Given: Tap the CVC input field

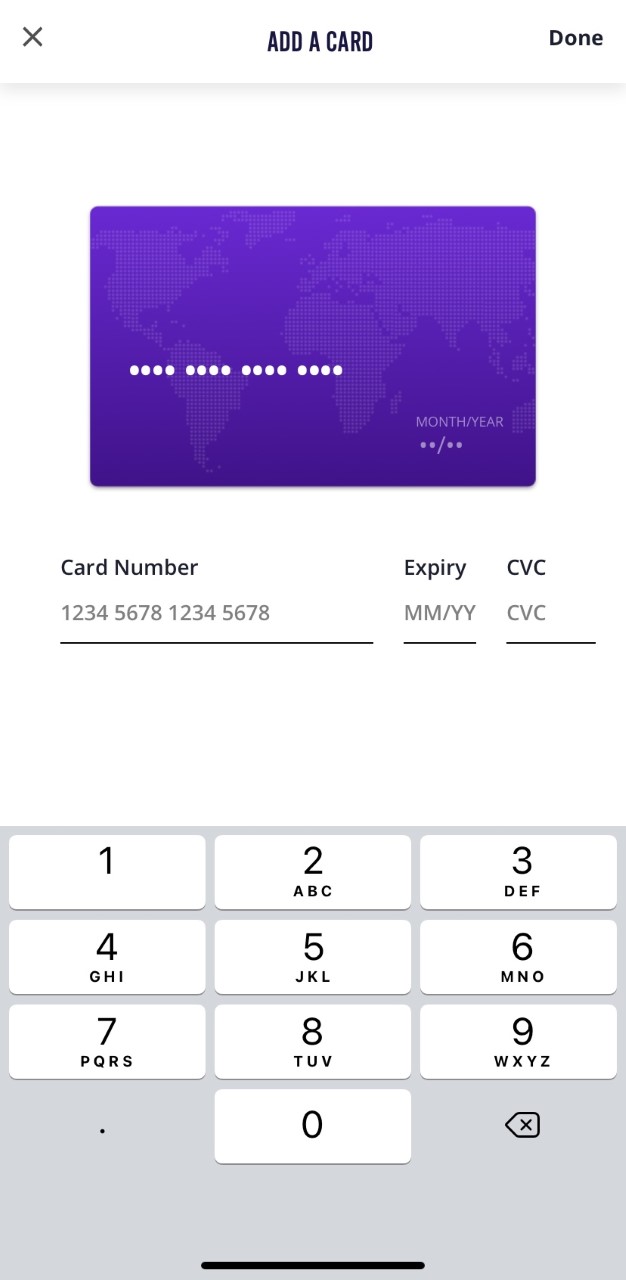Looking at the screenshot, I should click(x=550, y=613).
